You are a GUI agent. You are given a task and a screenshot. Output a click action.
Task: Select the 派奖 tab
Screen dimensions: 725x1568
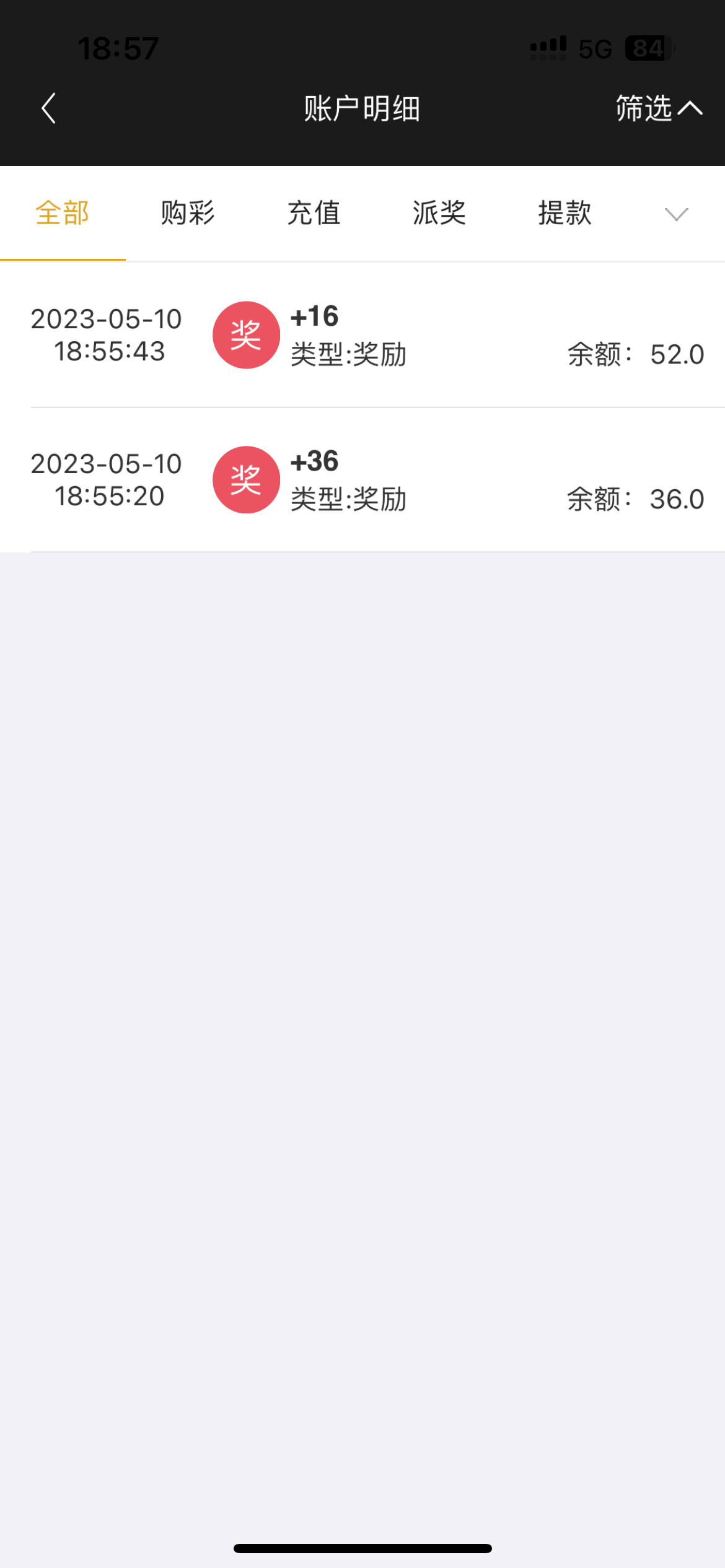(x=440, y=212)
